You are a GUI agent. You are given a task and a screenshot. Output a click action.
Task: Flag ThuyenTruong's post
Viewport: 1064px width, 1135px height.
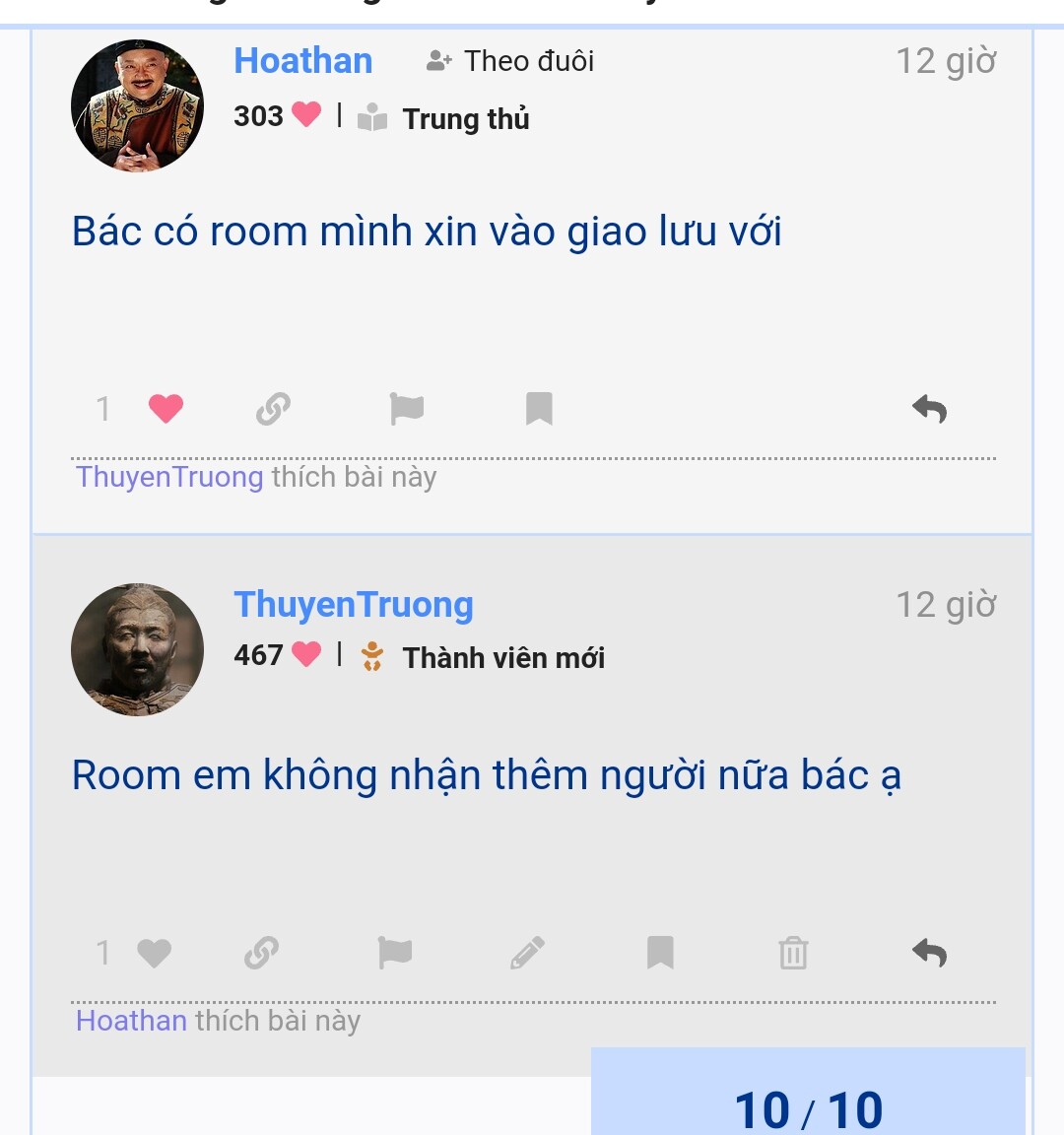(395, 953)
